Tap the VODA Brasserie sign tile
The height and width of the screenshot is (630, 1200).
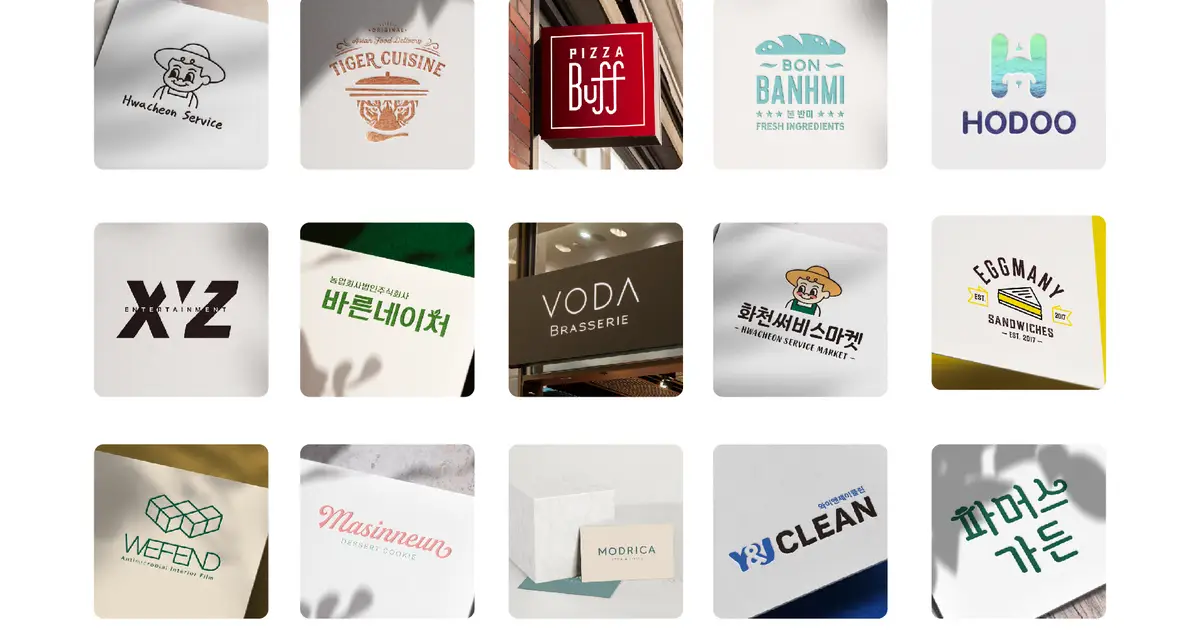pos(595,309)
